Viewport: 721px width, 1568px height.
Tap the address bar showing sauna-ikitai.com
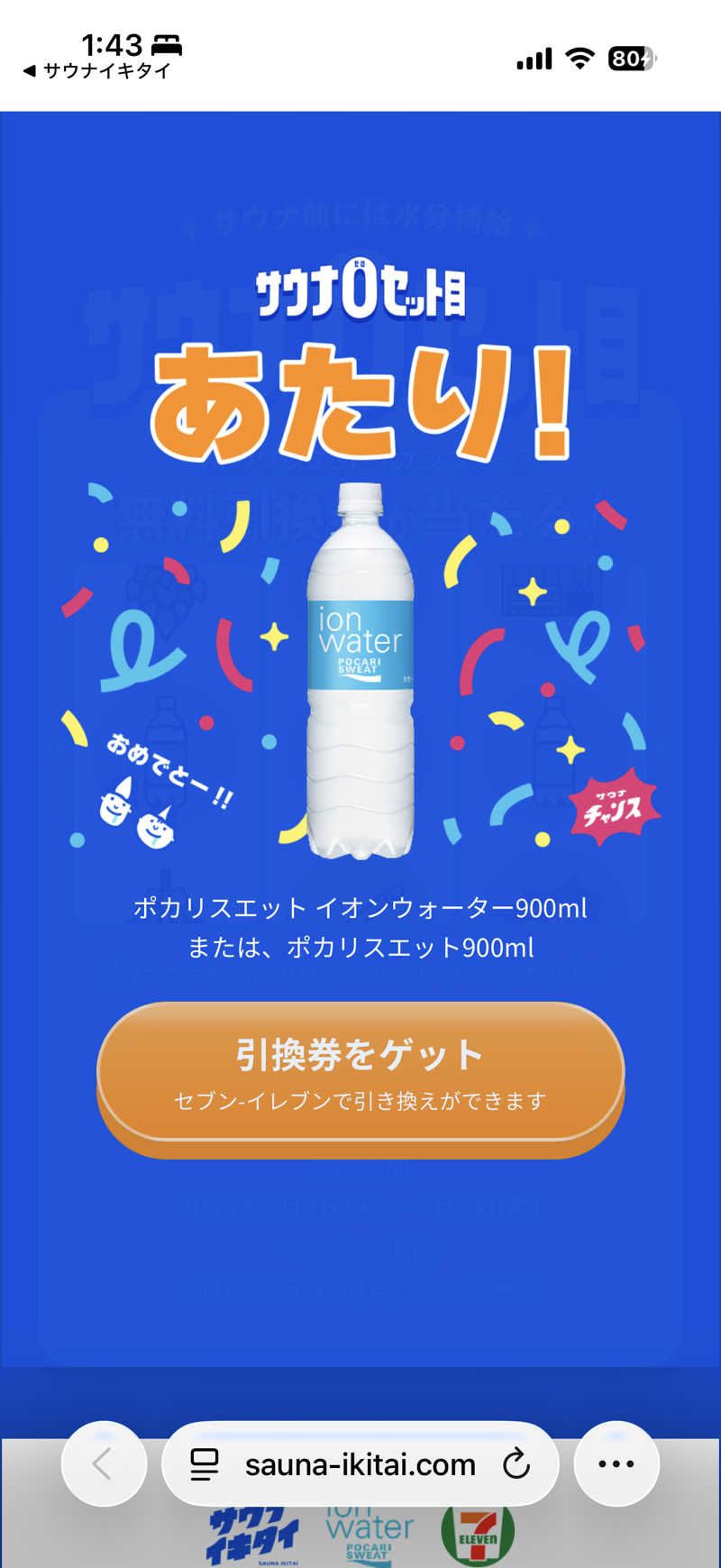[360, 1464]
